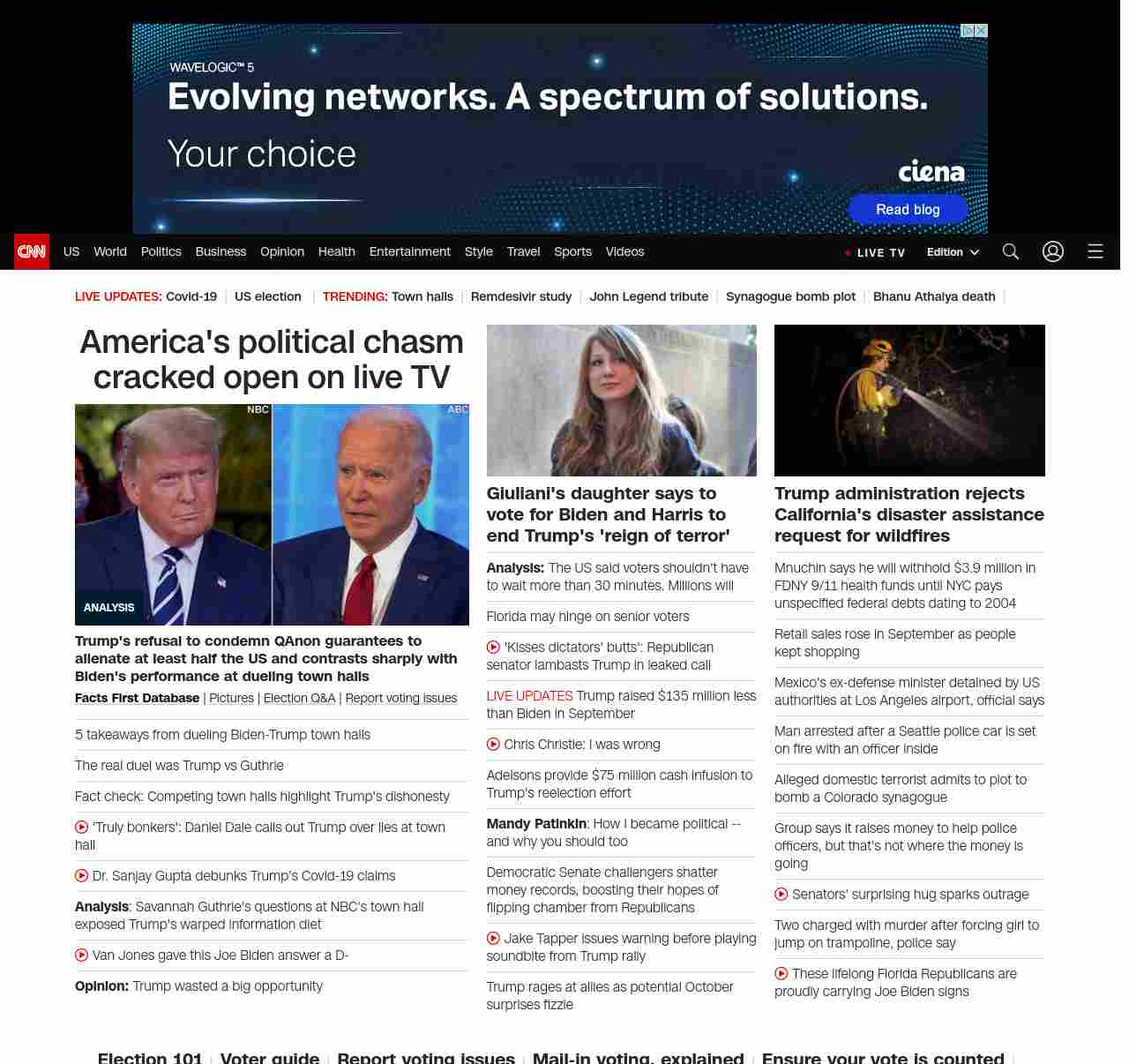Open the search icon in header
Screen dimensions: 1129x1064
point(1011,251)
